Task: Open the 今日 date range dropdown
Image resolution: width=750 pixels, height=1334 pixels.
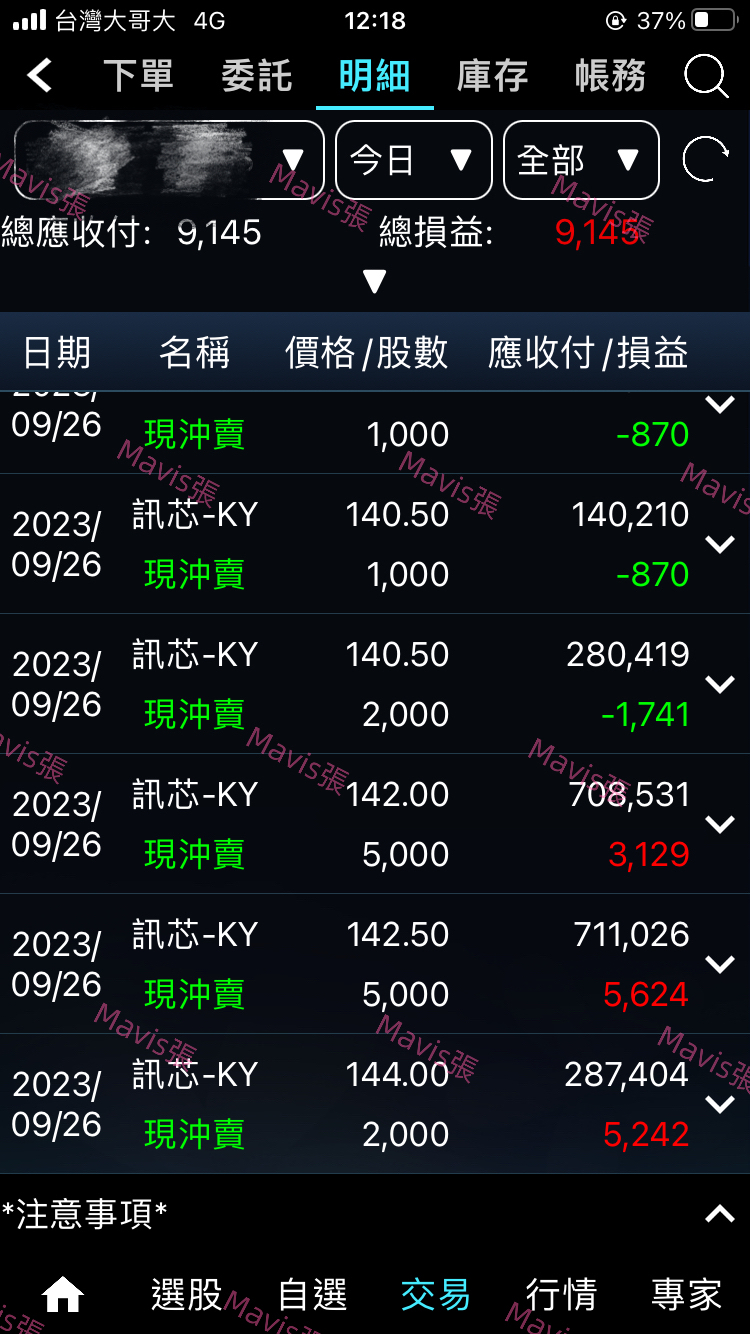Action: tap(413, 160)
